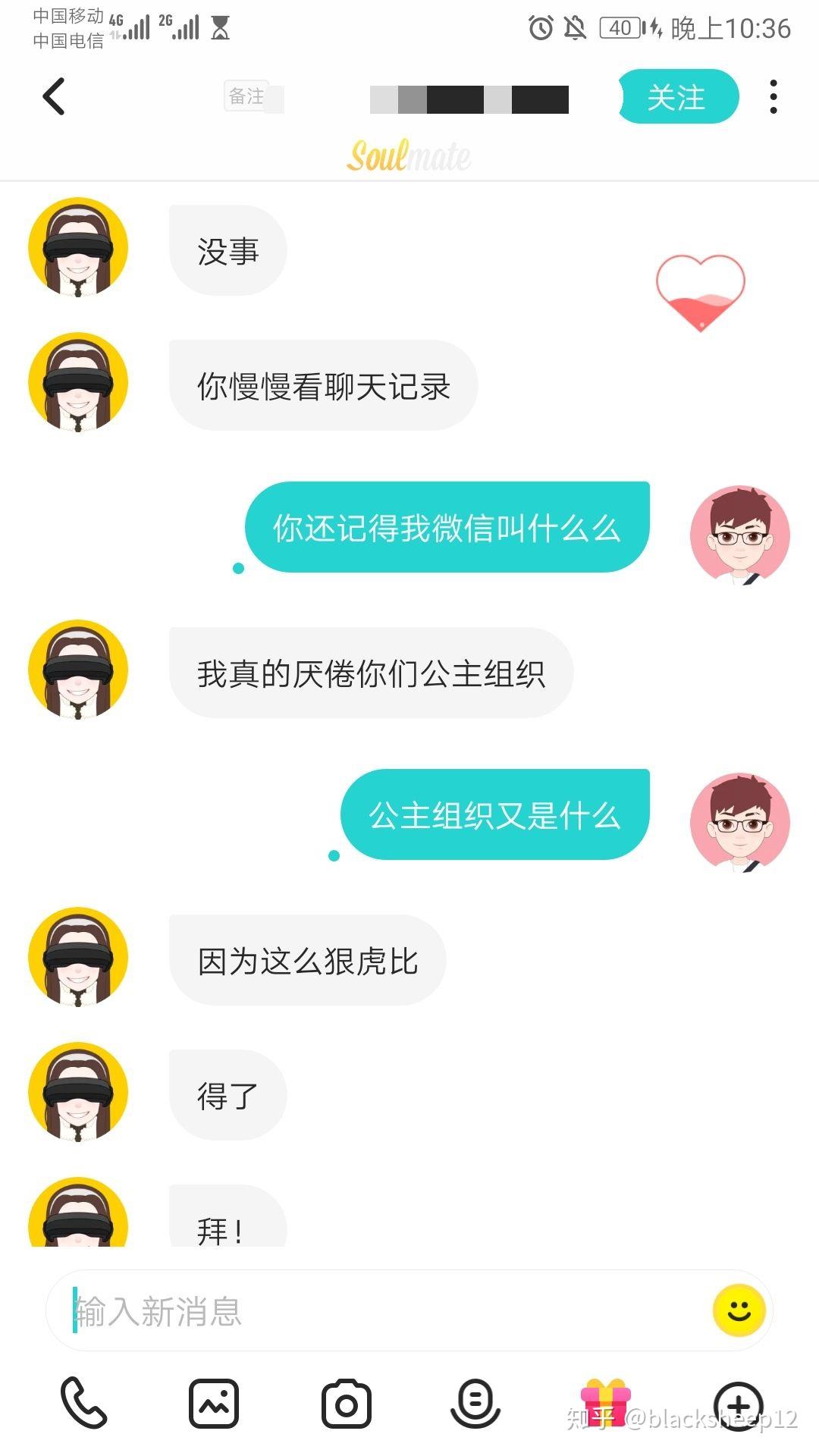
Task: Open the image gallery picker
Action: click(214, 1404)
